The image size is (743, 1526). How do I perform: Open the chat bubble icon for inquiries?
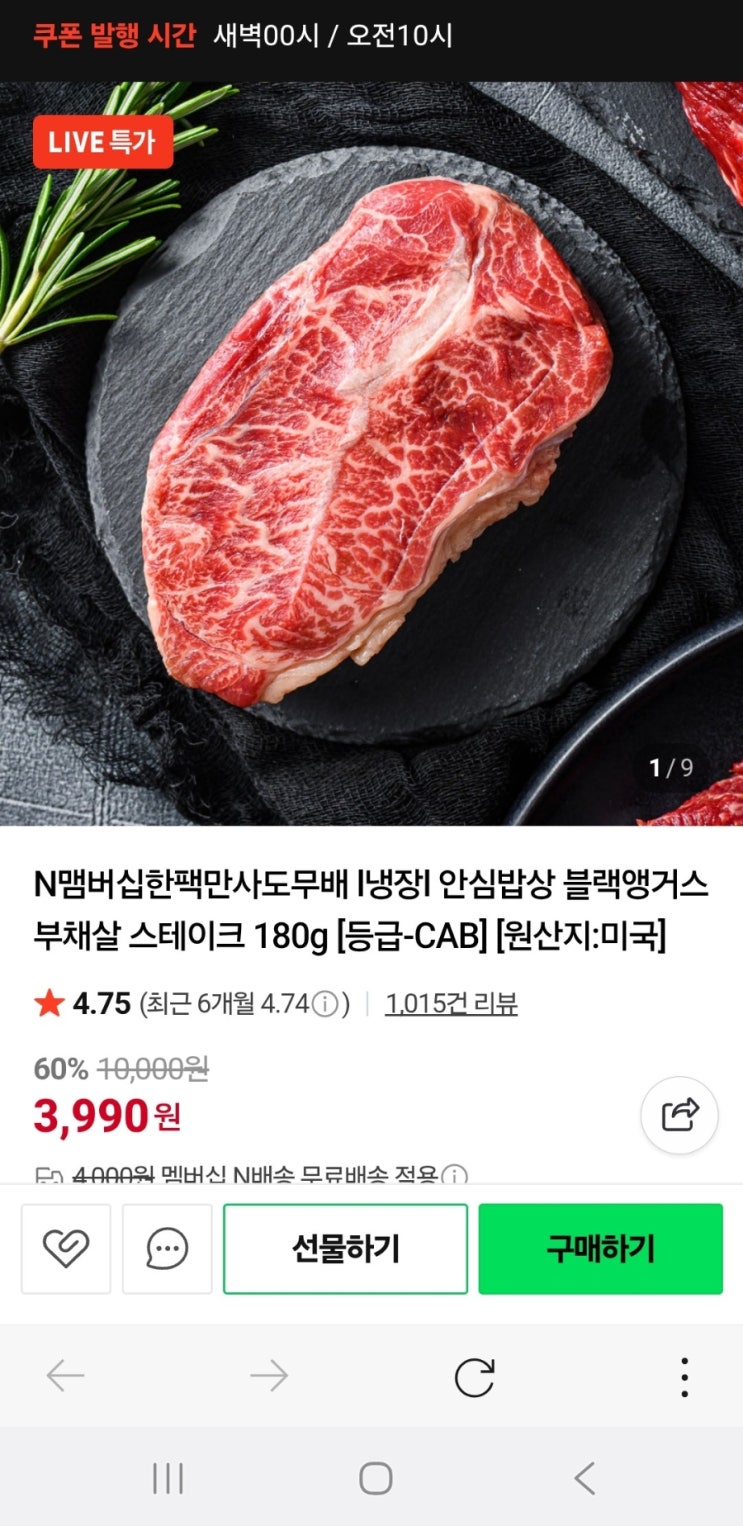point(166,1248)
